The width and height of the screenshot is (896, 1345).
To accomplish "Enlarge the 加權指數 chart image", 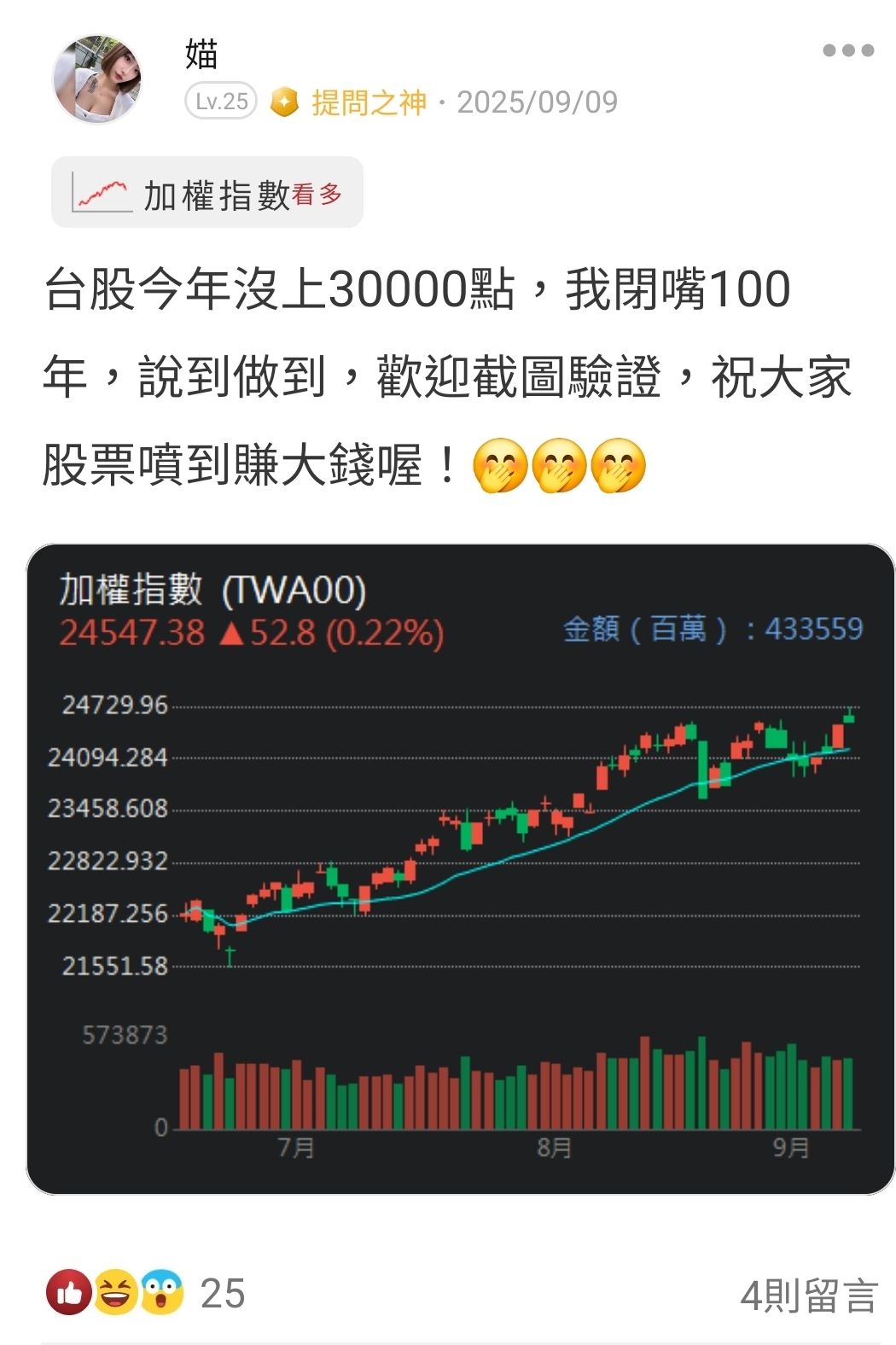I will (x=460, y=868).
